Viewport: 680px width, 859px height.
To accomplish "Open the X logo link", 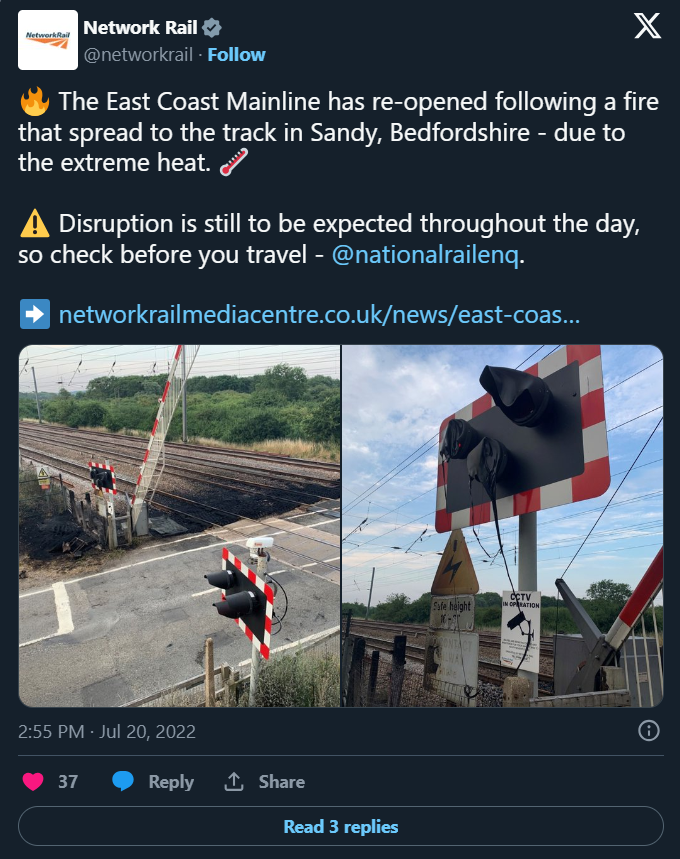I will 647,28.
